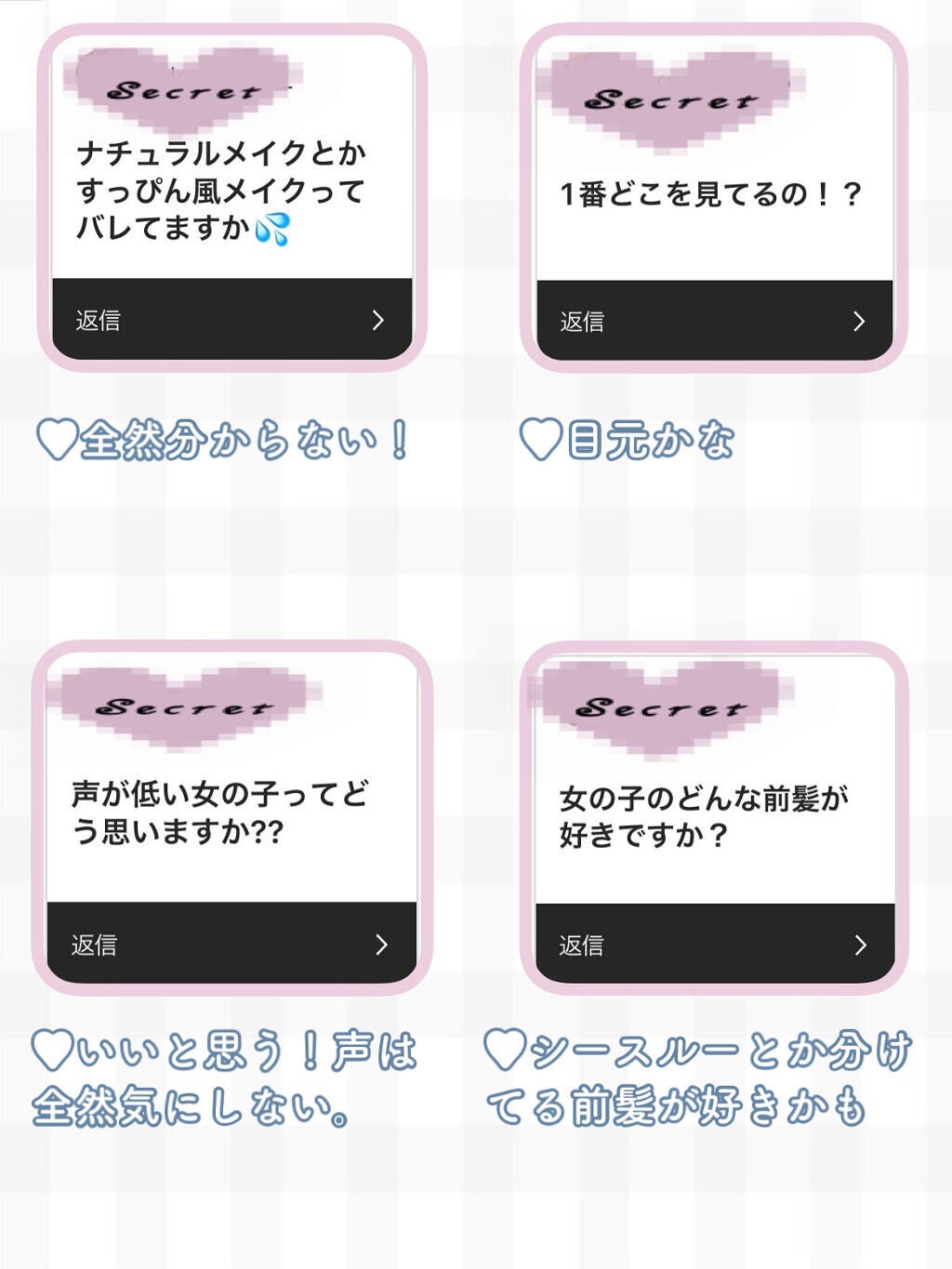Expand the reply chevron on the makeup question
This screenshot has height=1269, width=952.
pyautogui.click(x=377, y=321)
